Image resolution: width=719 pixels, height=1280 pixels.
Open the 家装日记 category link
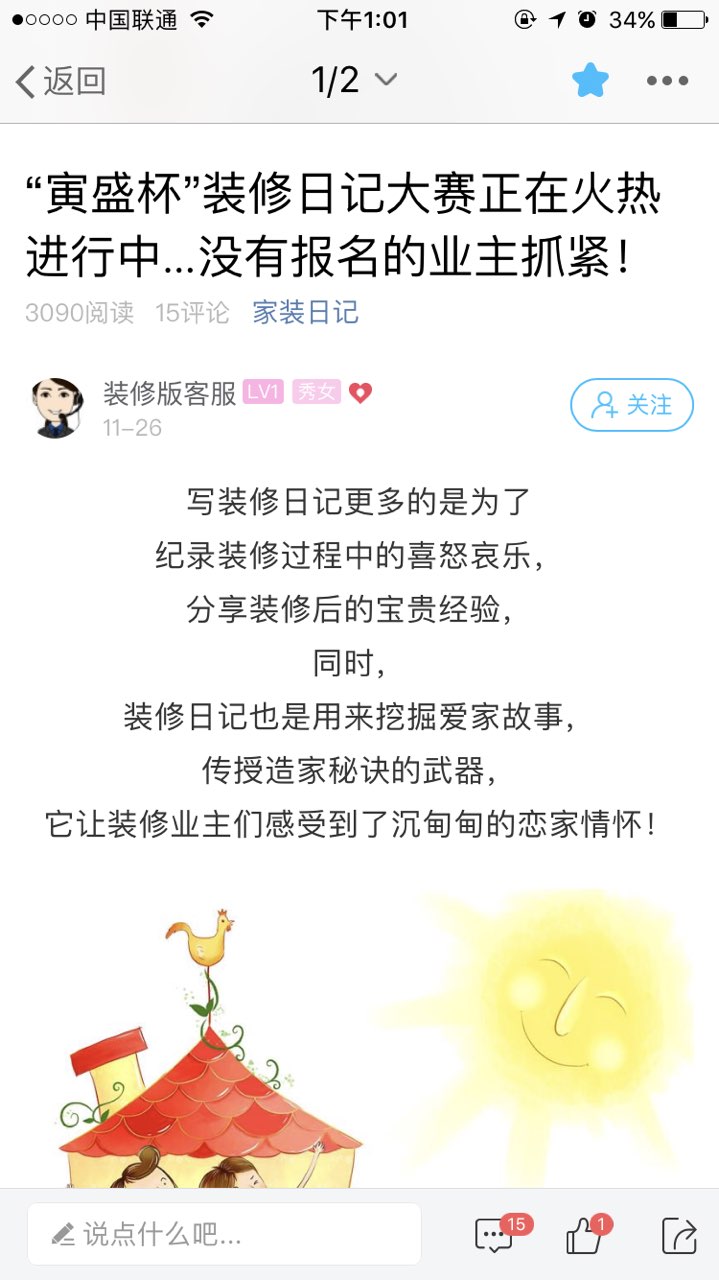pos(305,313)
